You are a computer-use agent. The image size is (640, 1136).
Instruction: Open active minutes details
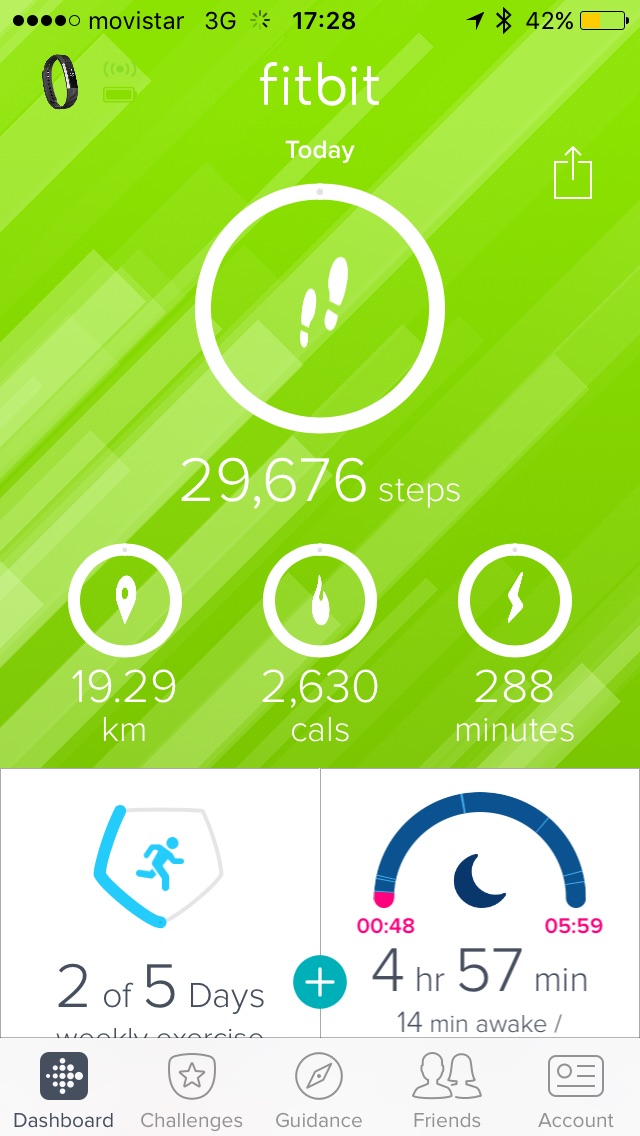(x=515, y=601)
